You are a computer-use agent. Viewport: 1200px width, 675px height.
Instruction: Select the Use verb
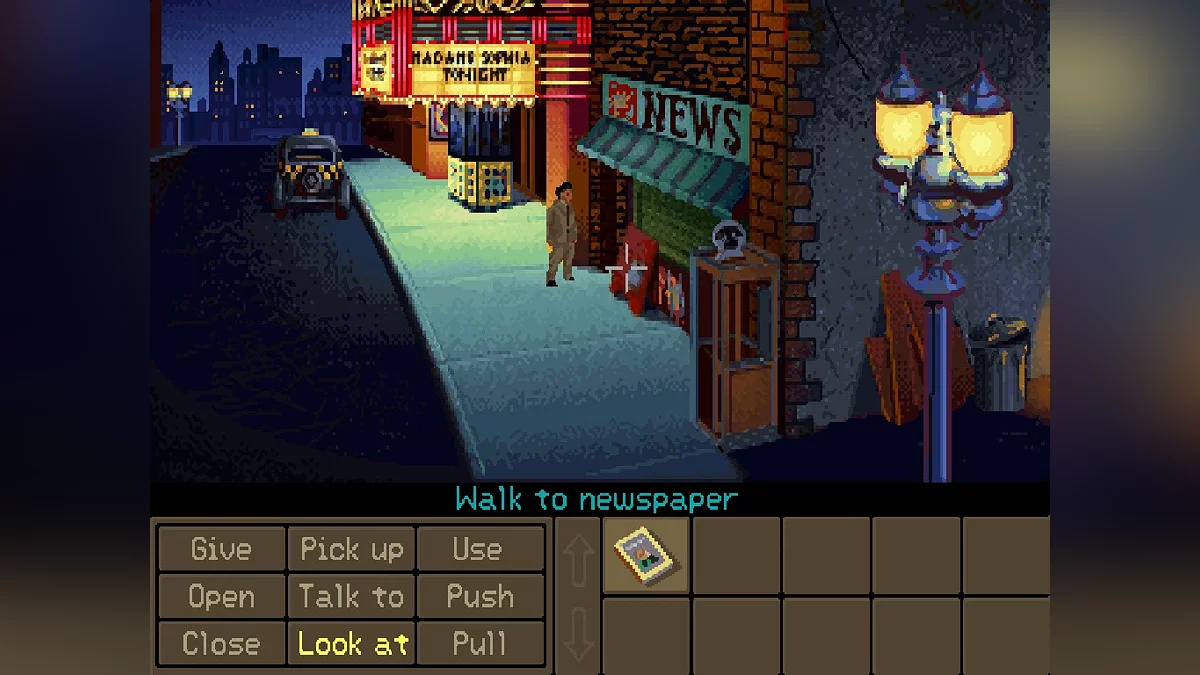pyautogui.click(x=478, y=549)
